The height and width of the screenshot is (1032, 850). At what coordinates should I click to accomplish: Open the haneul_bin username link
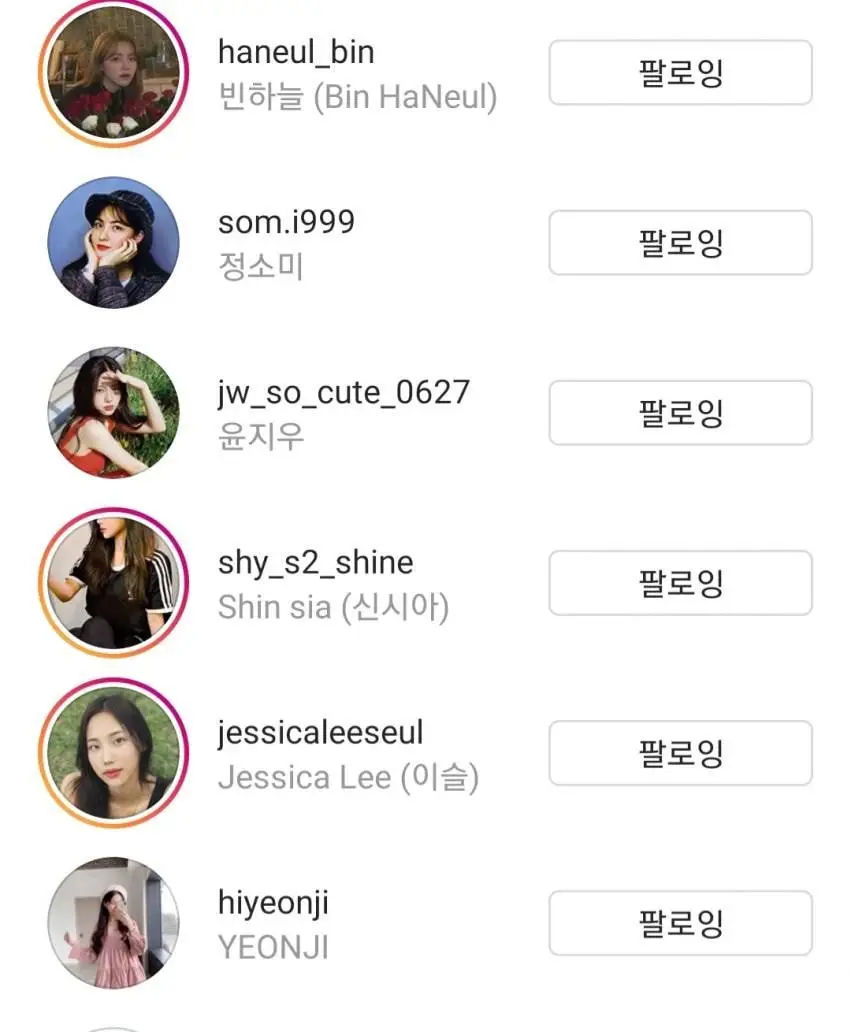point(295,52)
